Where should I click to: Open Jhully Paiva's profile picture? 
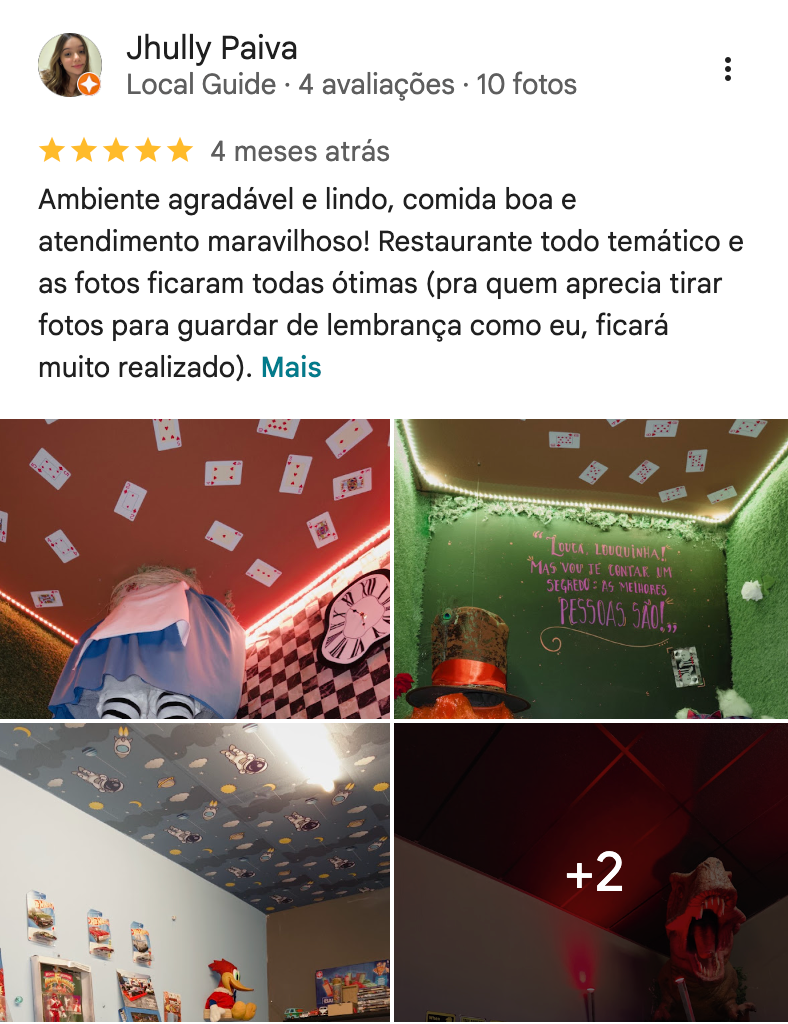70,66
